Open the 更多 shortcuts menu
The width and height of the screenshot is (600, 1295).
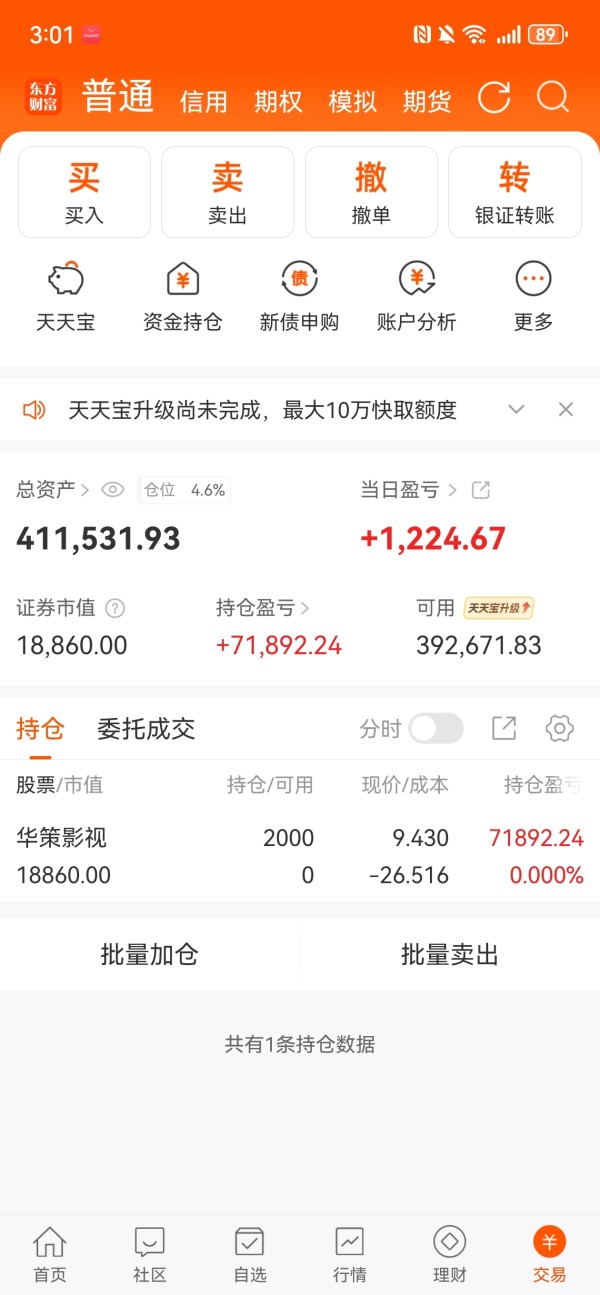533,296
